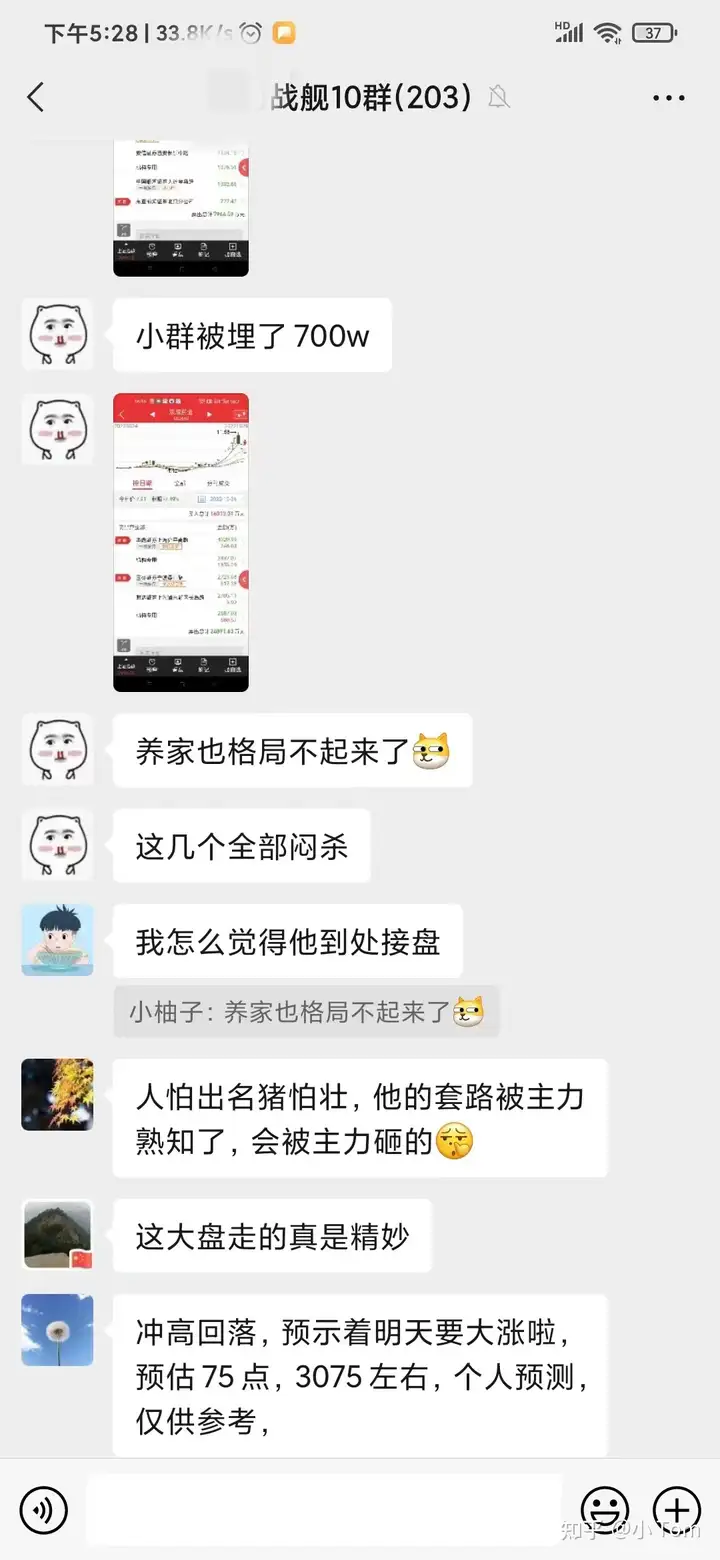The image size is (720, 1560).
Task: Open the three-dot chat options menu
Action: (x=668, y=97)
